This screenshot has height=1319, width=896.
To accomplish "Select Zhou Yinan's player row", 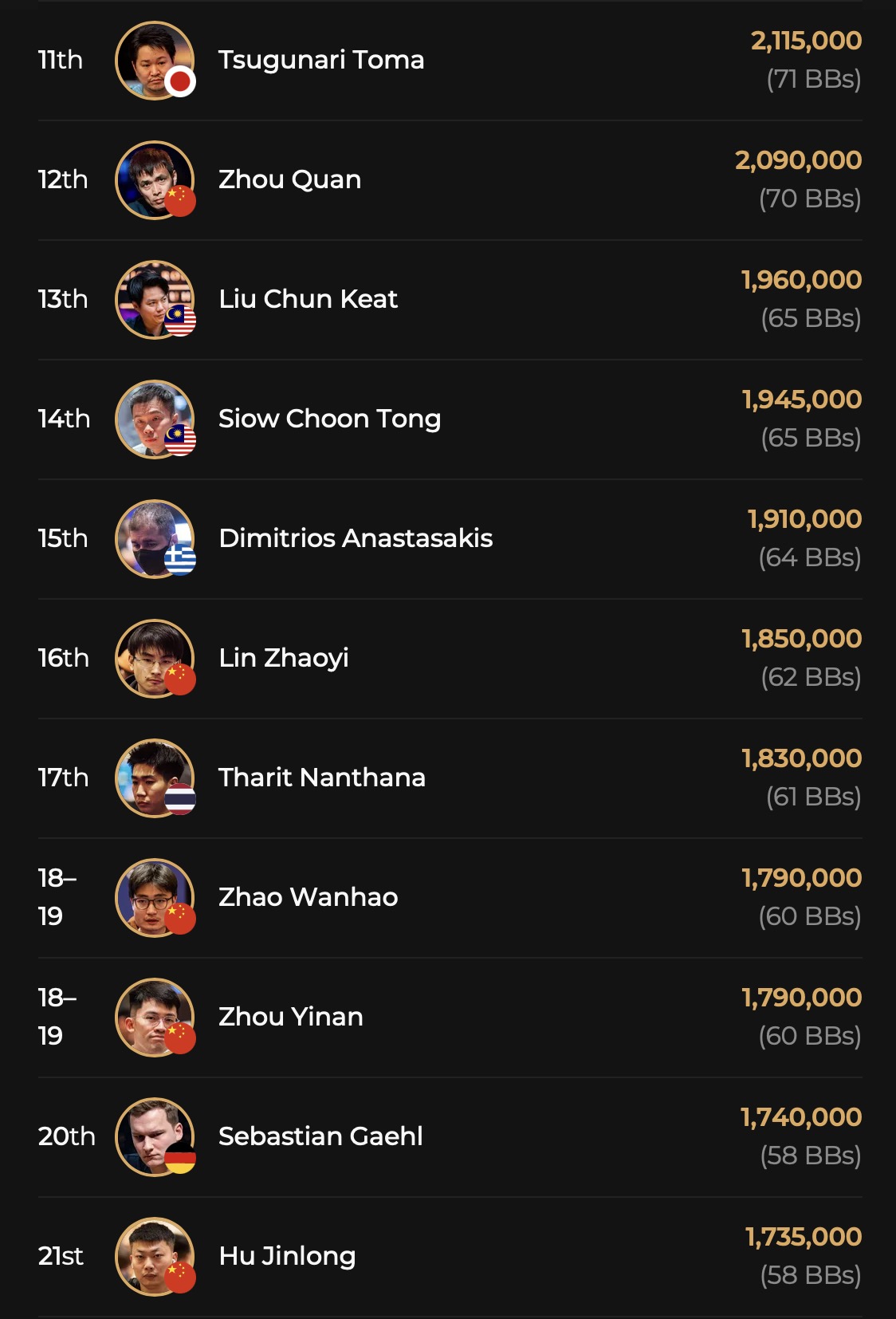I will 291,1018.
